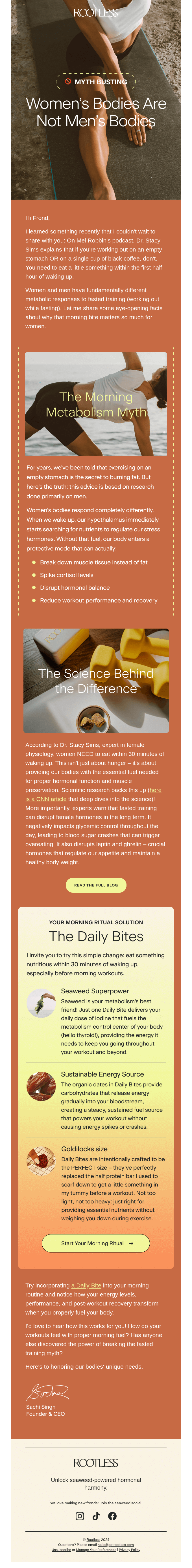Open Rootless Facebook page
The height and width of the screenshot is (1568, 192).
click(112, 1516)
